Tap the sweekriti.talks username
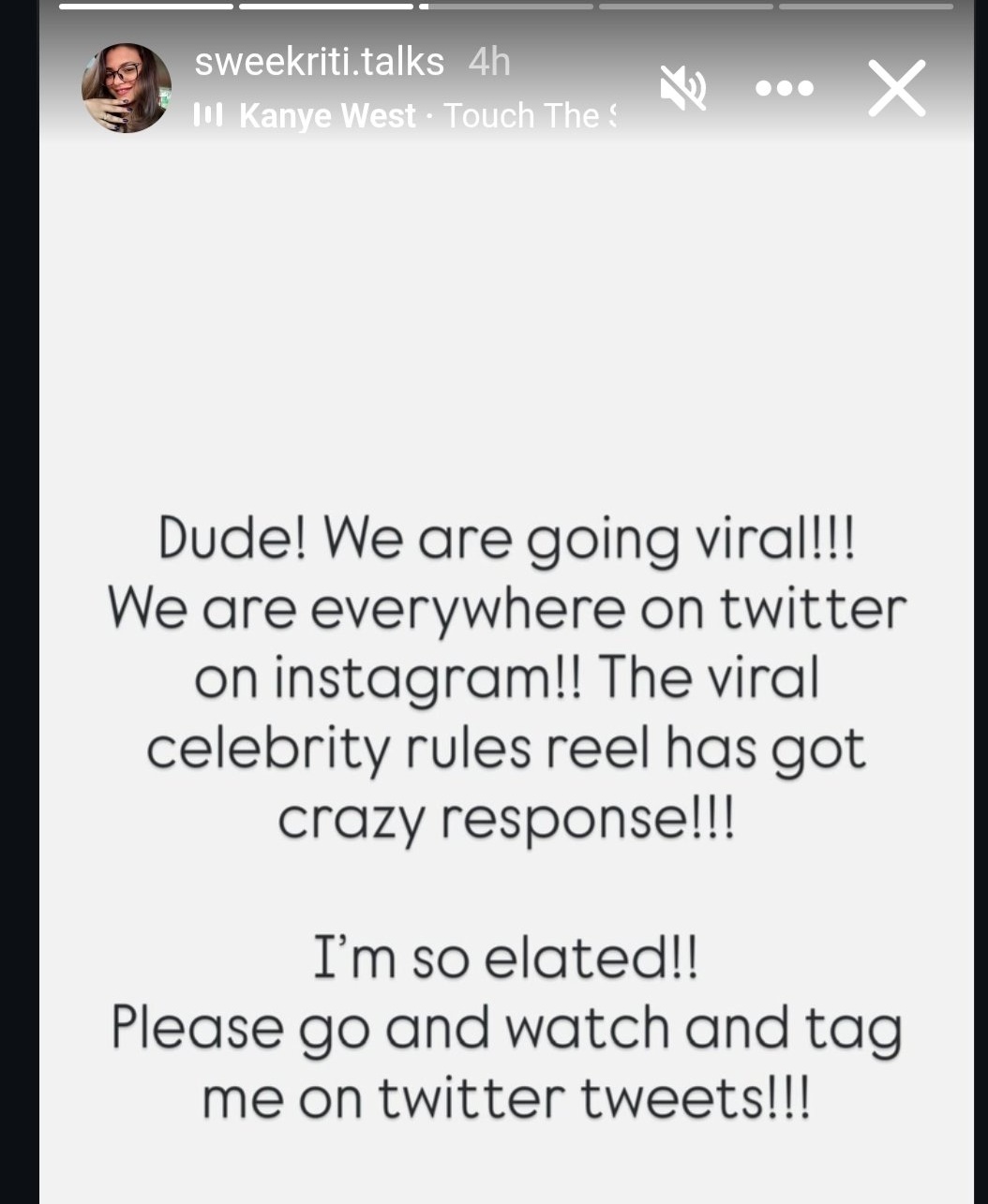Screen dimensions: 988x1204 (x=319, y=62)
